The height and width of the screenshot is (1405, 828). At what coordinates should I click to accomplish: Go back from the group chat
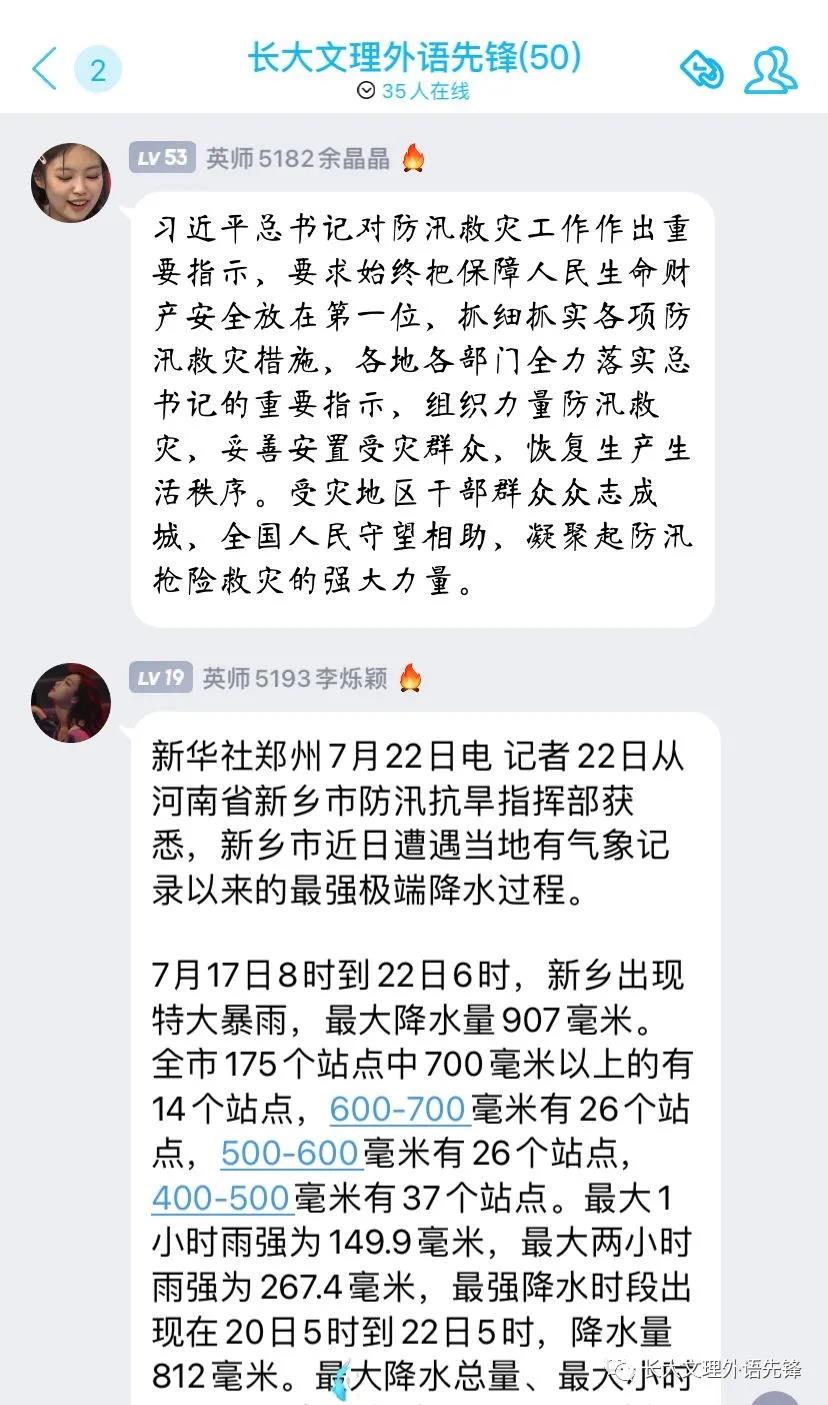click(44, 69)
